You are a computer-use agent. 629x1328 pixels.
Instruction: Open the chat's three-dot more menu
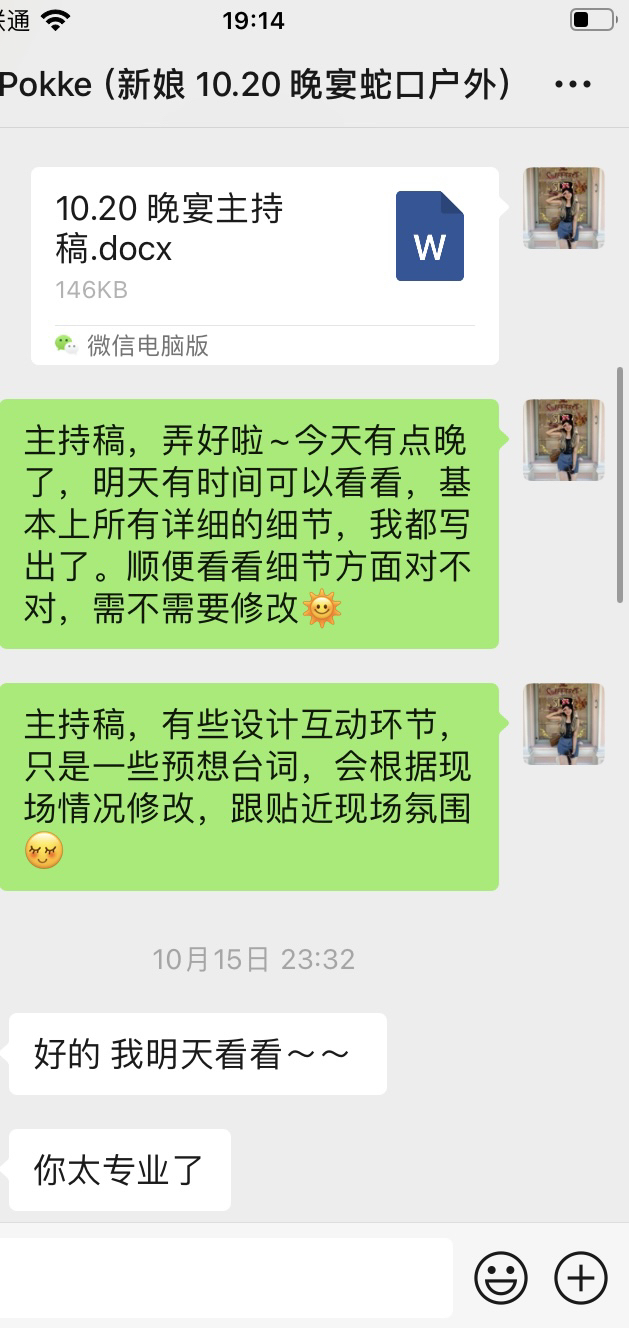[x=573, y=85]
